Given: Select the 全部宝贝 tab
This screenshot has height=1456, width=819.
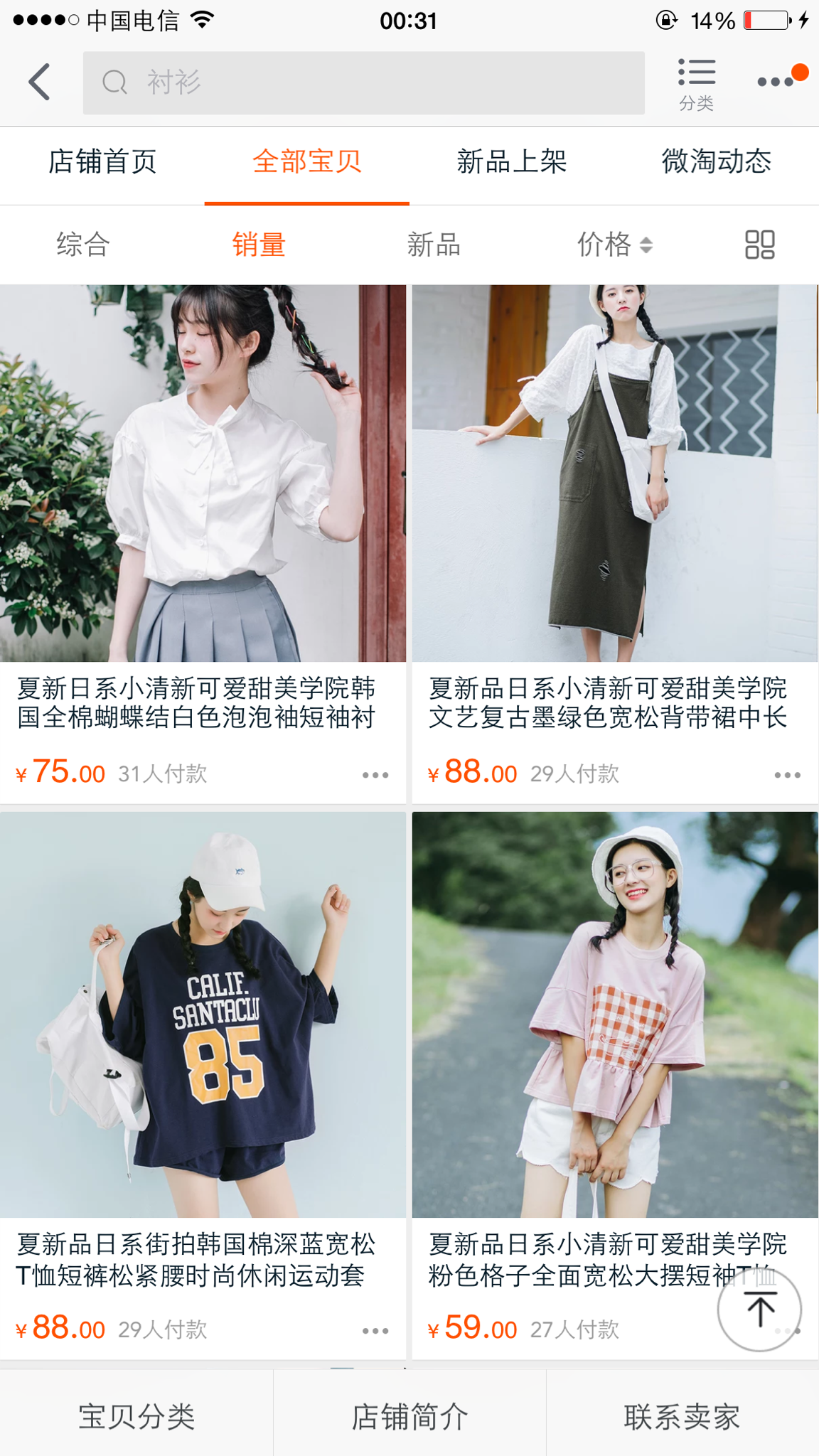Looking at the screenshot, I should pos(307,162).
